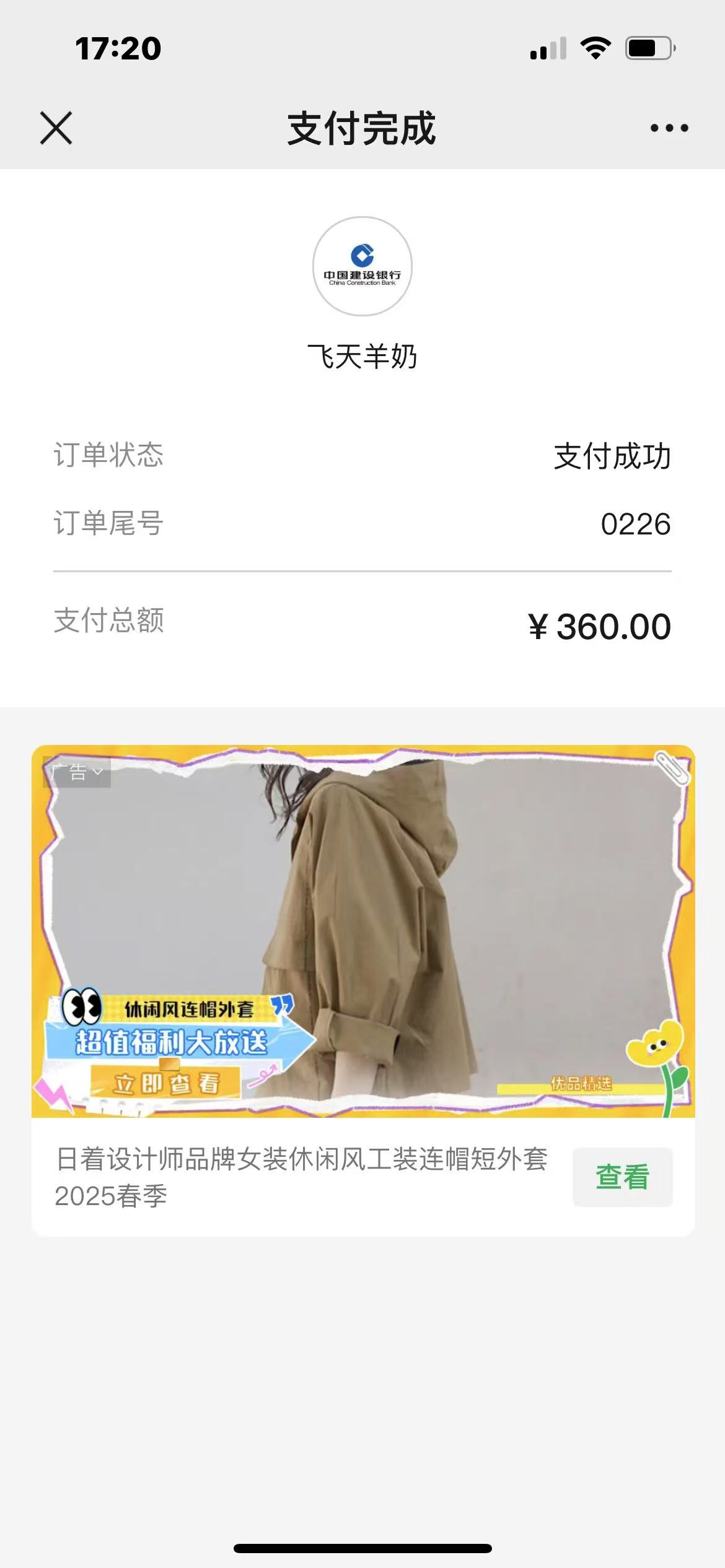This screenshot has height=1568, width=725.
Task: Tap the 查看 button on the ad
Action: click(622, 1177)
